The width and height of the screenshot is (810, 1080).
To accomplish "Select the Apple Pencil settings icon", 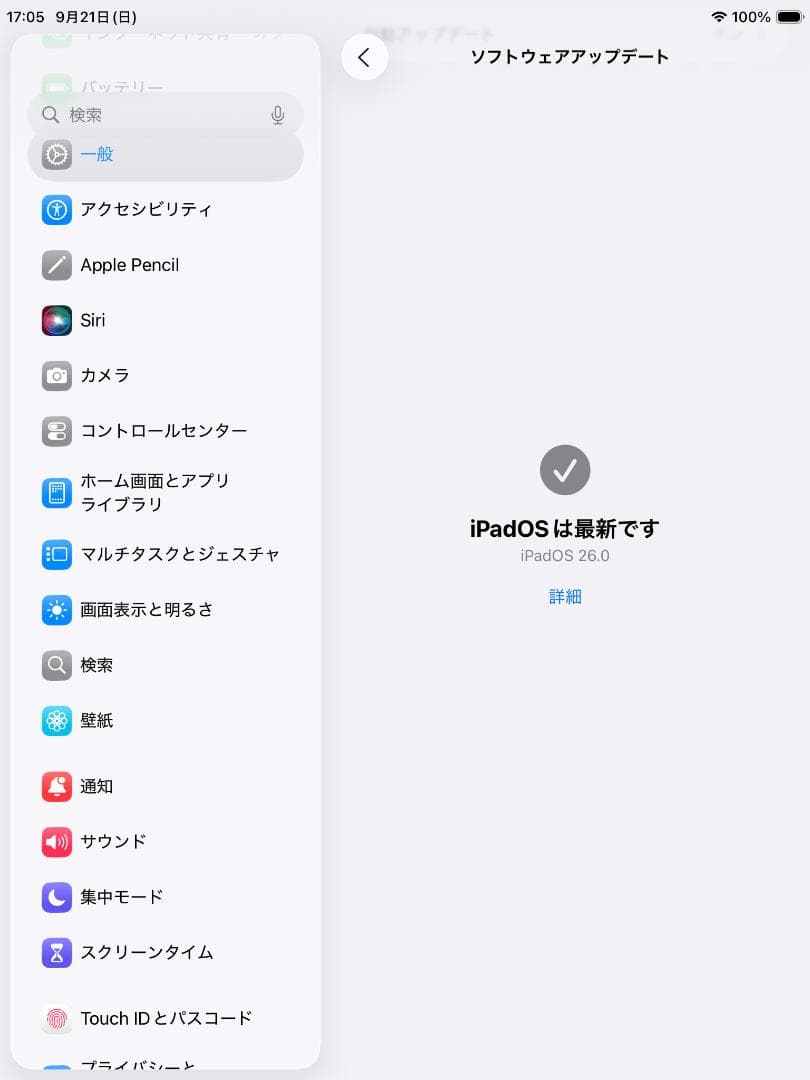I will 57,265.
